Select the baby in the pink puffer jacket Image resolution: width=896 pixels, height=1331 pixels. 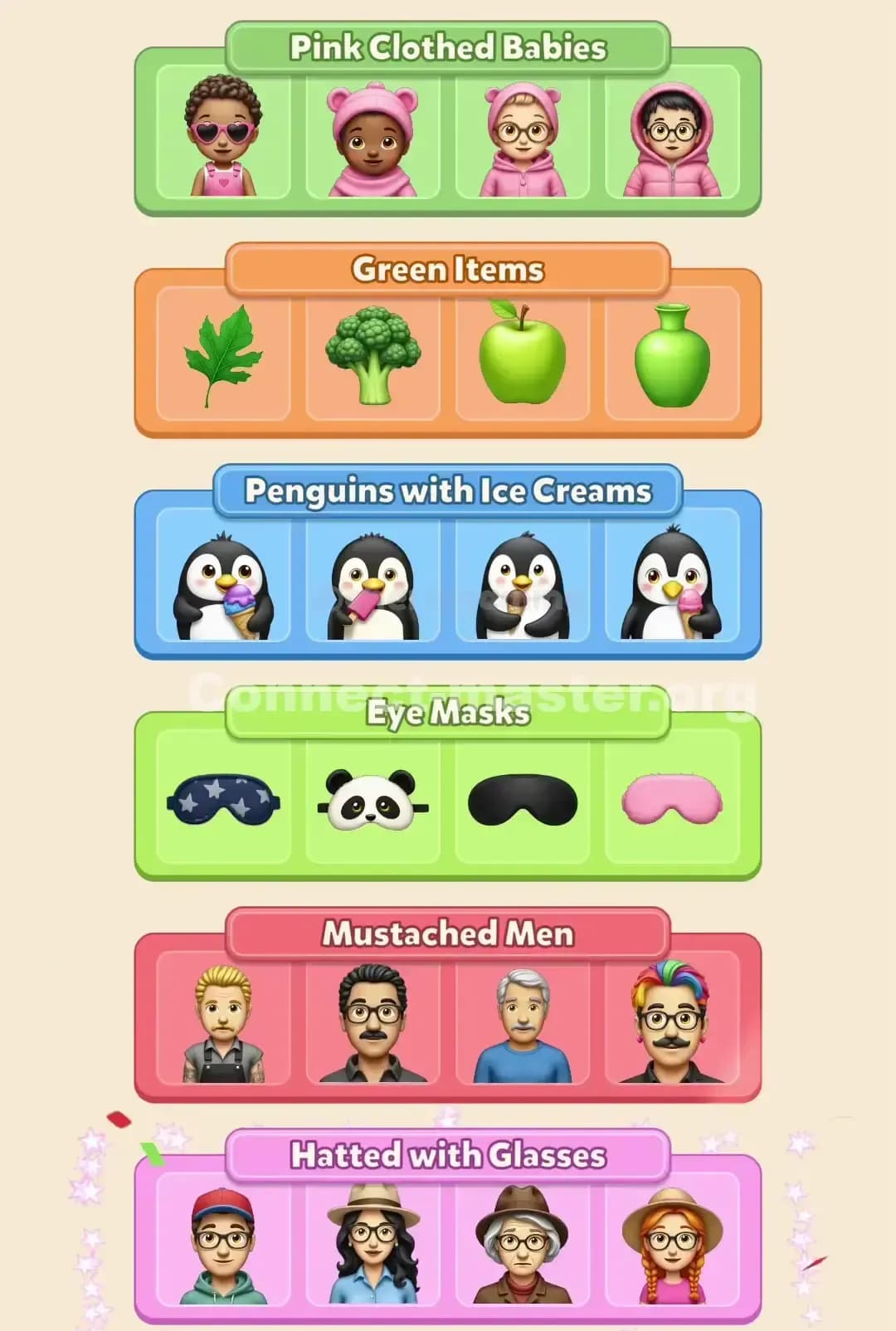tap(672, 137)
